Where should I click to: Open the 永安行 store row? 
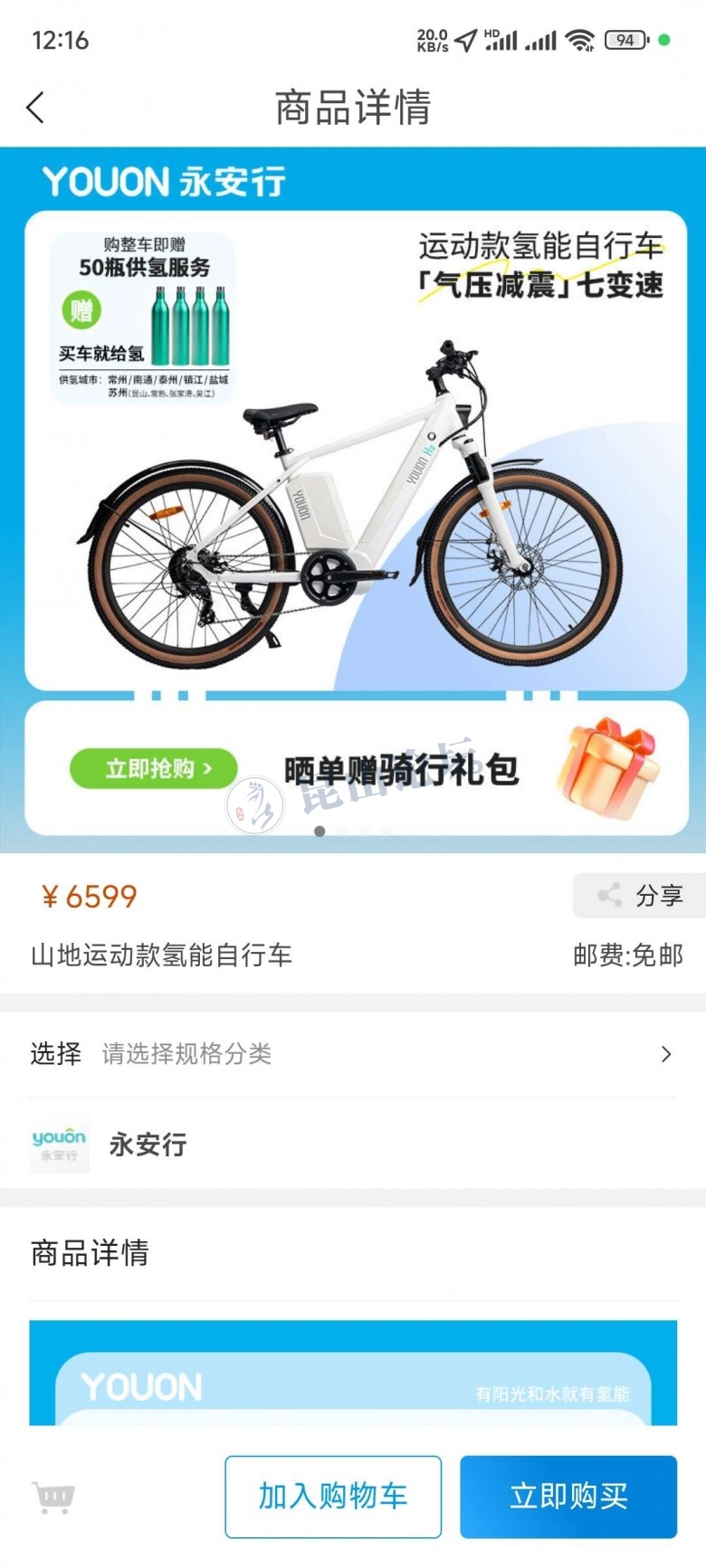pos(353,1145)
